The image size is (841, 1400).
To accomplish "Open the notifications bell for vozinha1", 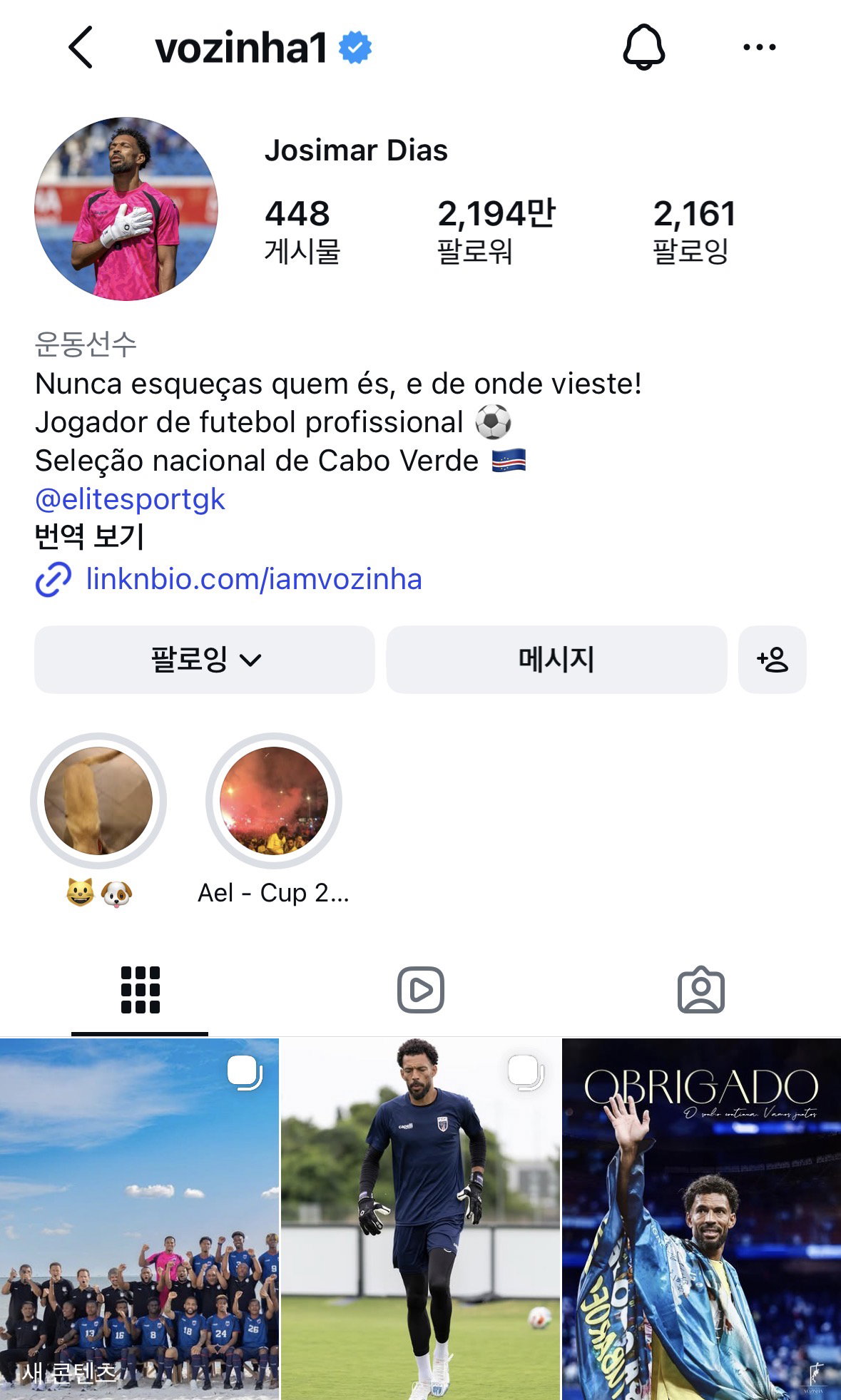I will click(x=644, y=47).
